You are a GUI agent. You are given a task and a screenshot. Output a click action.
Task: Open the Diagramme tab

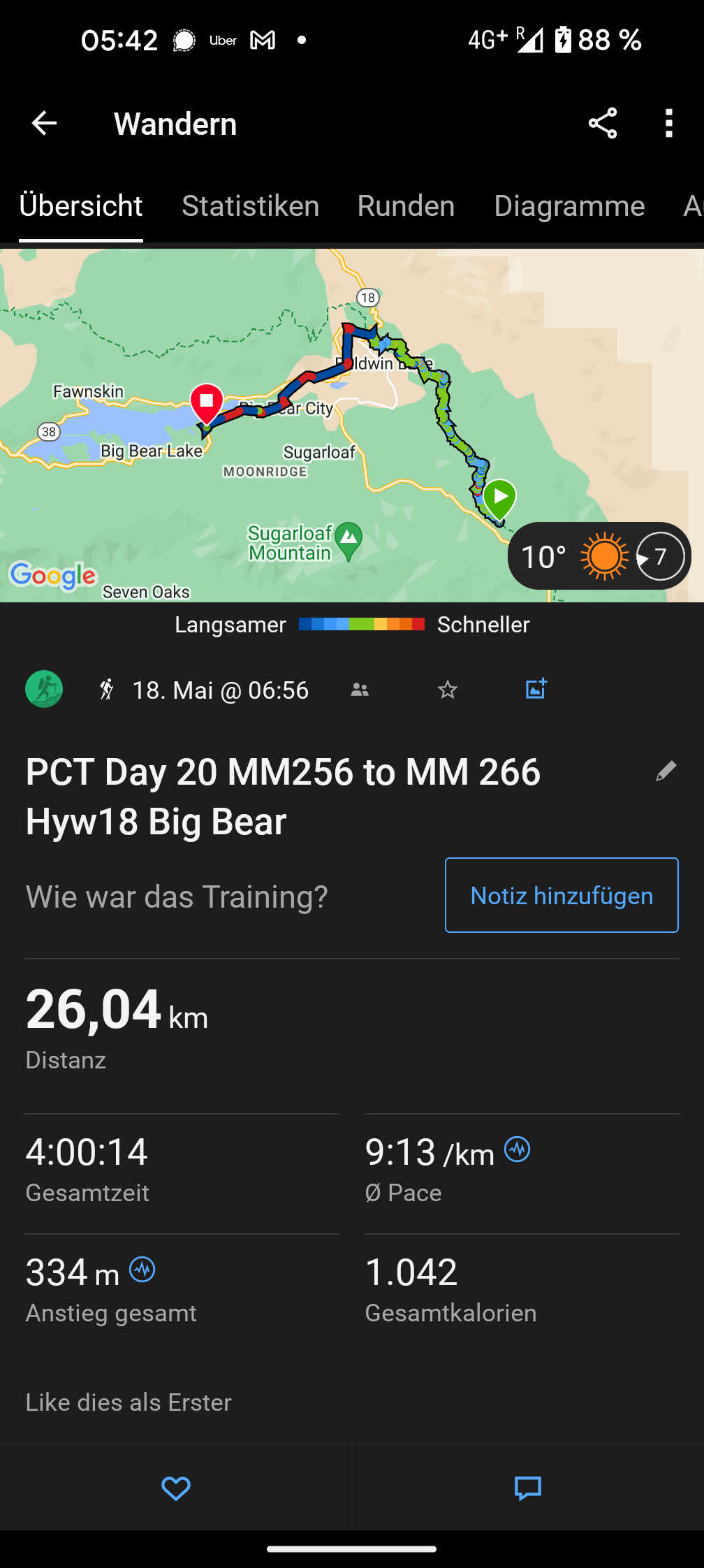pos(569,206)
